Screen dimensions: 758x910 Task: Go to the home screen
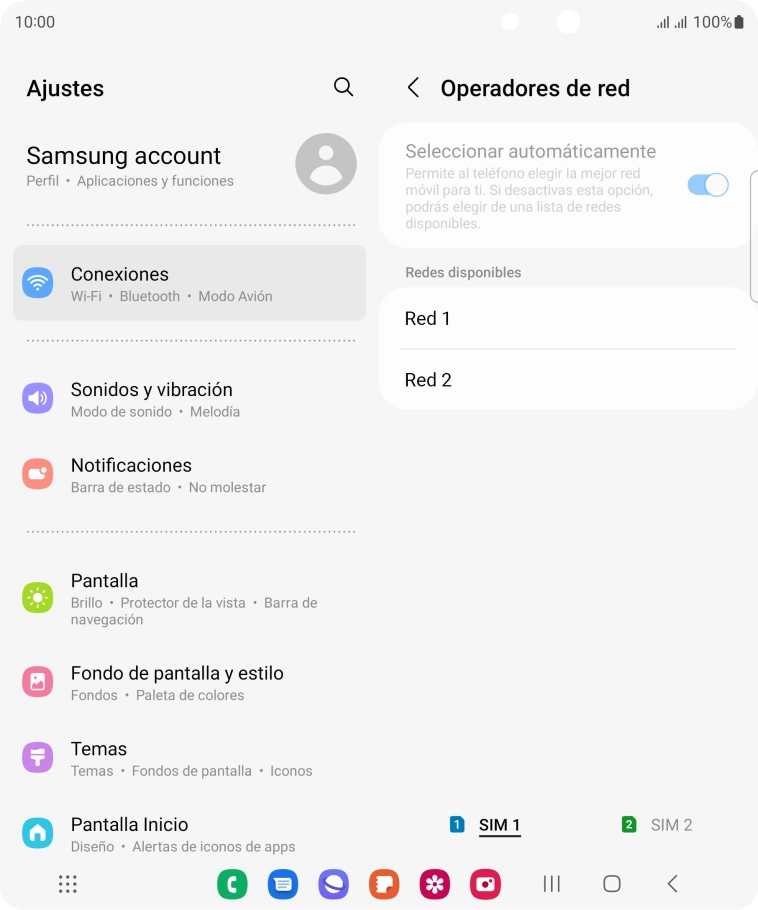pos(612,884)
